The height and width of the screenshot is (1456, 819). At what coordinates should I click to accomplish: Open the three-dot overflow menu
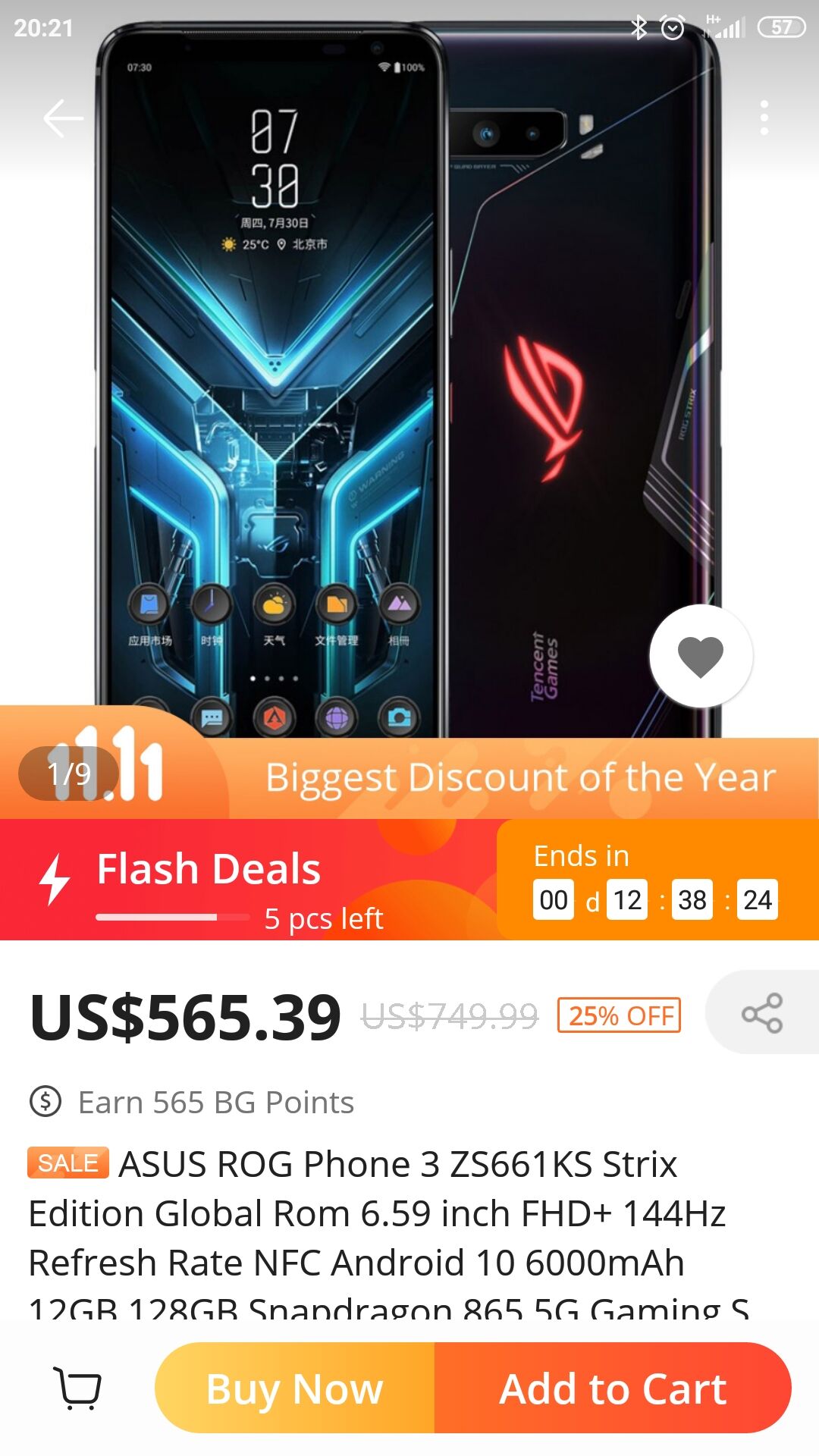coord(764,118)
